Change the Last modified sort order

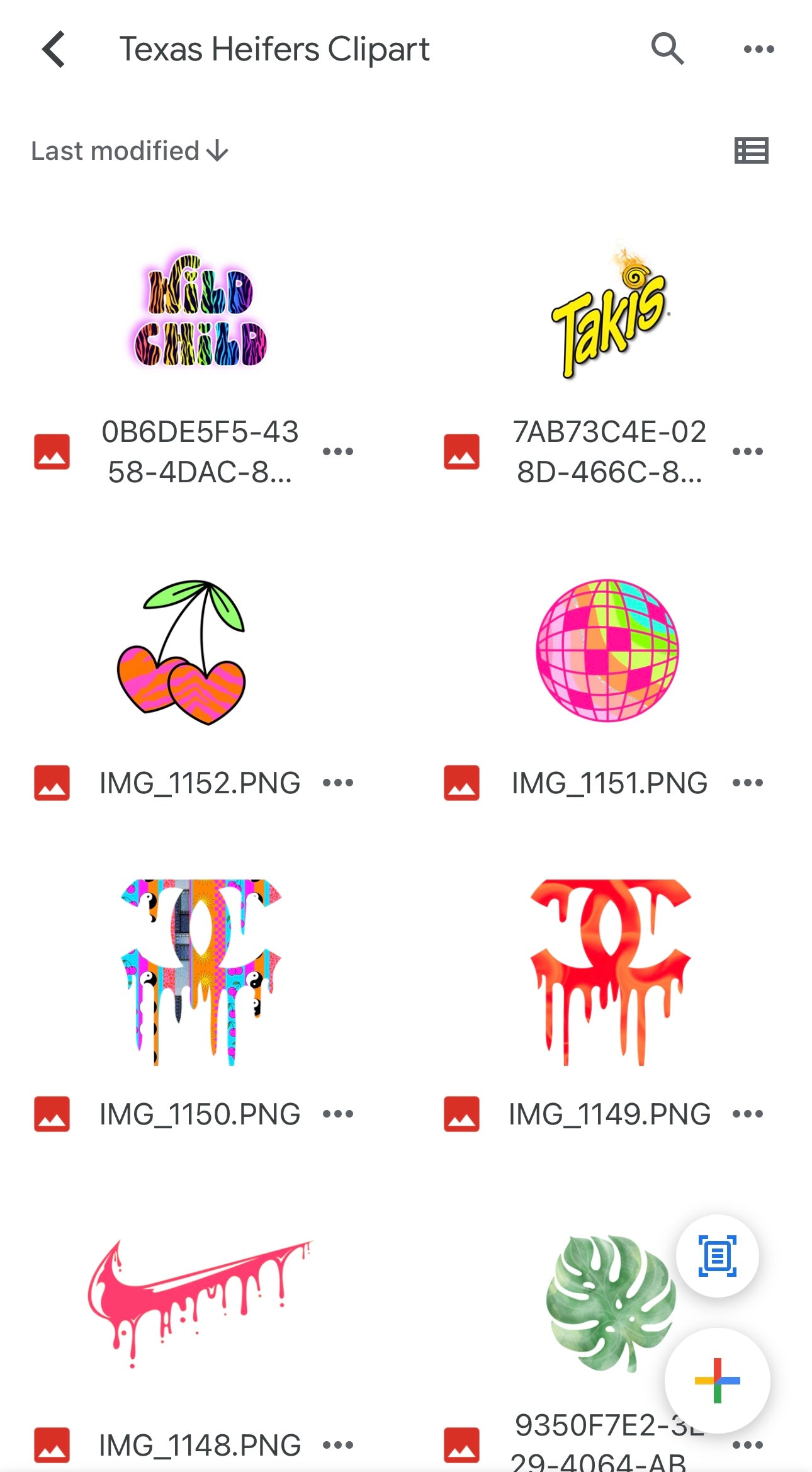pos(130,151)
